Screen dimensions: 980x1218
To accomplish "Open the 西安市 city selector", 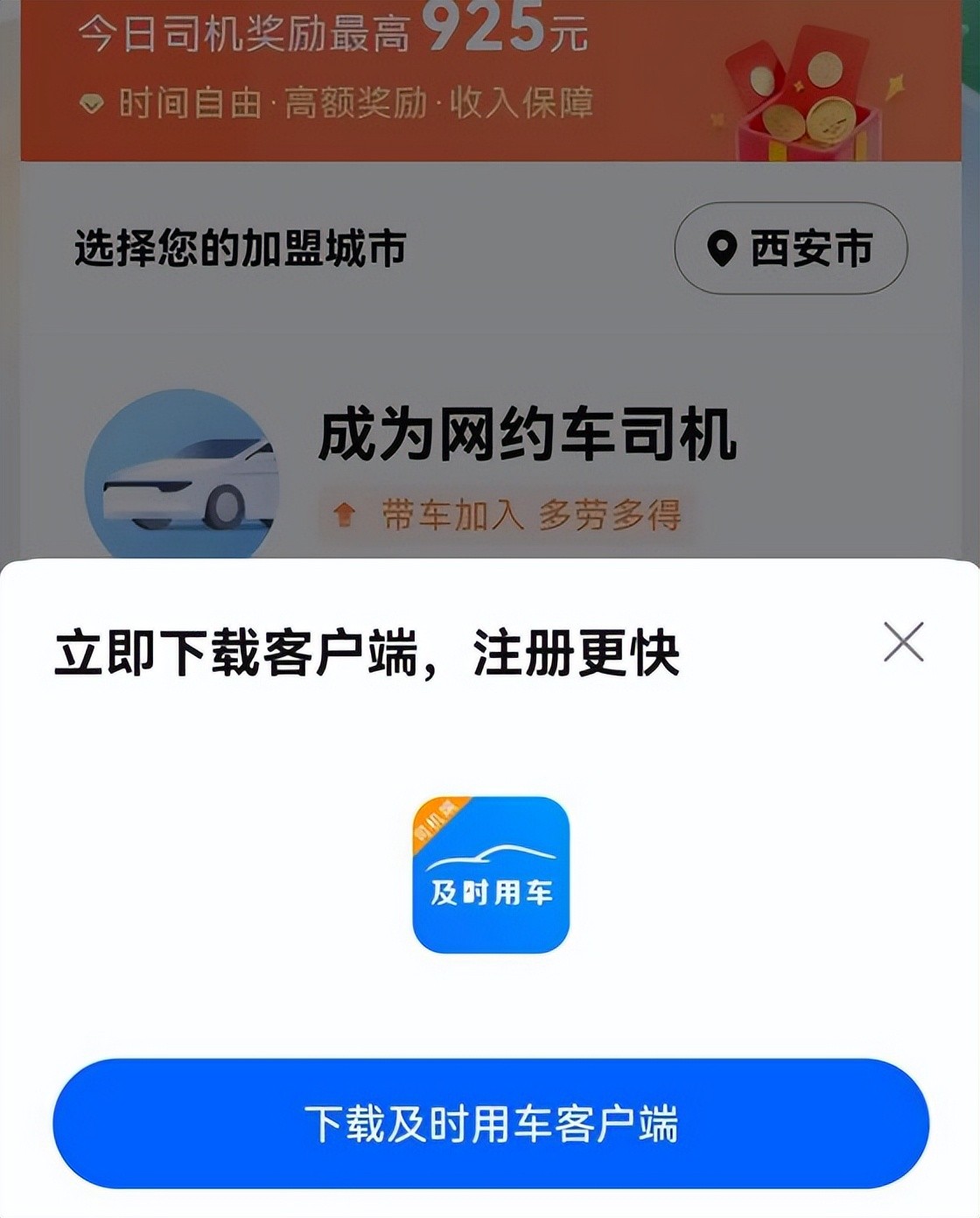I will pyautogui.click(x=790, y=248).
